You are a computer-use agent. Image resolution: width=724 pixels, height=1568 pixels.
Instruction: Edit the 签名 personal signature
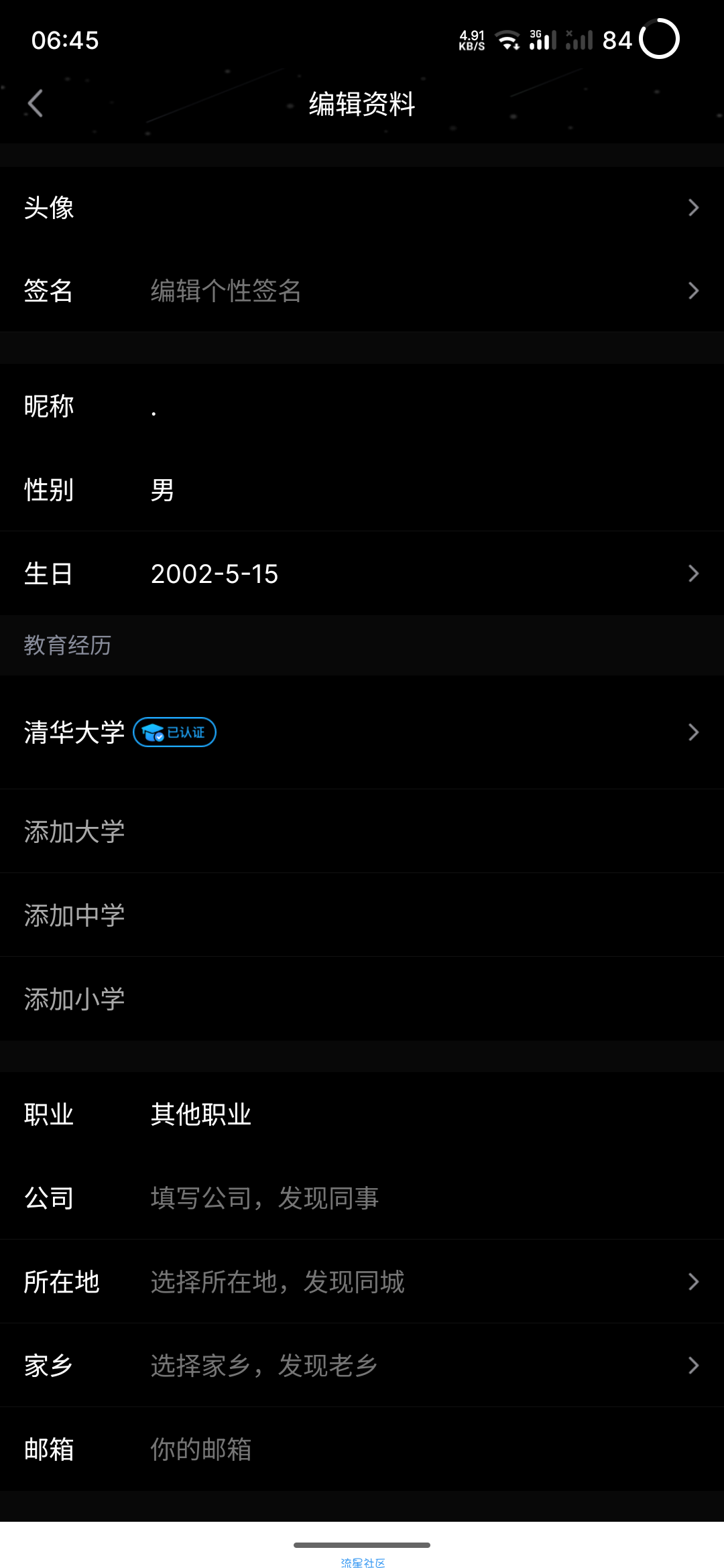pos(362,291)
